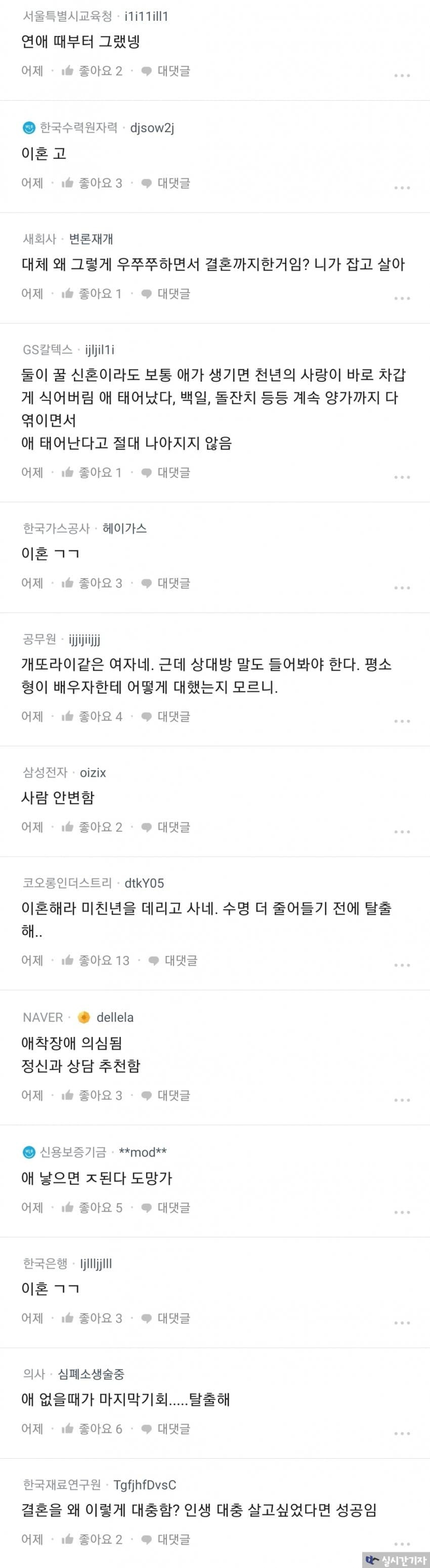
Task: Like the comment by **mod**
Action: click(92, 1207)
